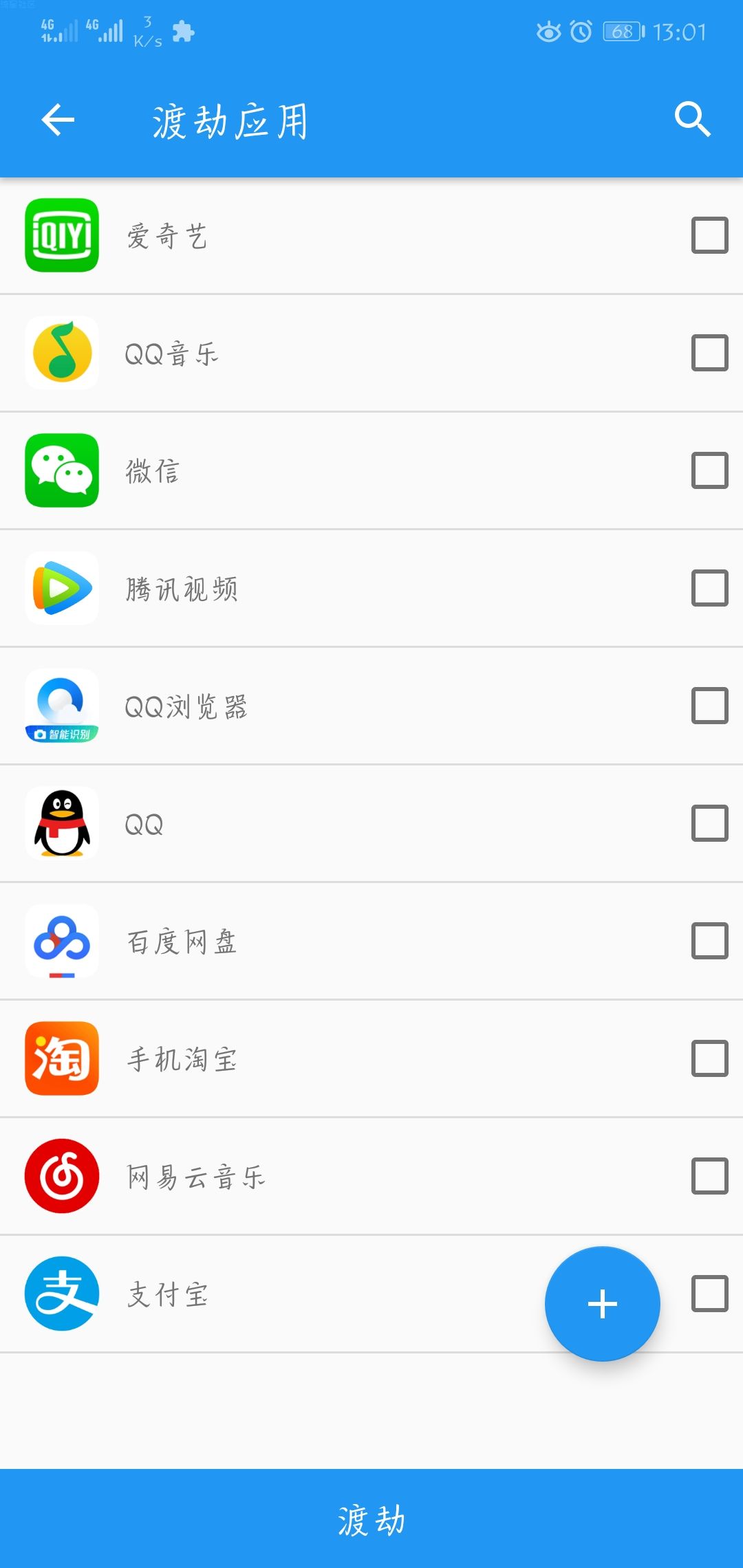Viewport: 743px width, 1568px height.
Task: Select the QQ音乐 checkbox
Action: 710,353
